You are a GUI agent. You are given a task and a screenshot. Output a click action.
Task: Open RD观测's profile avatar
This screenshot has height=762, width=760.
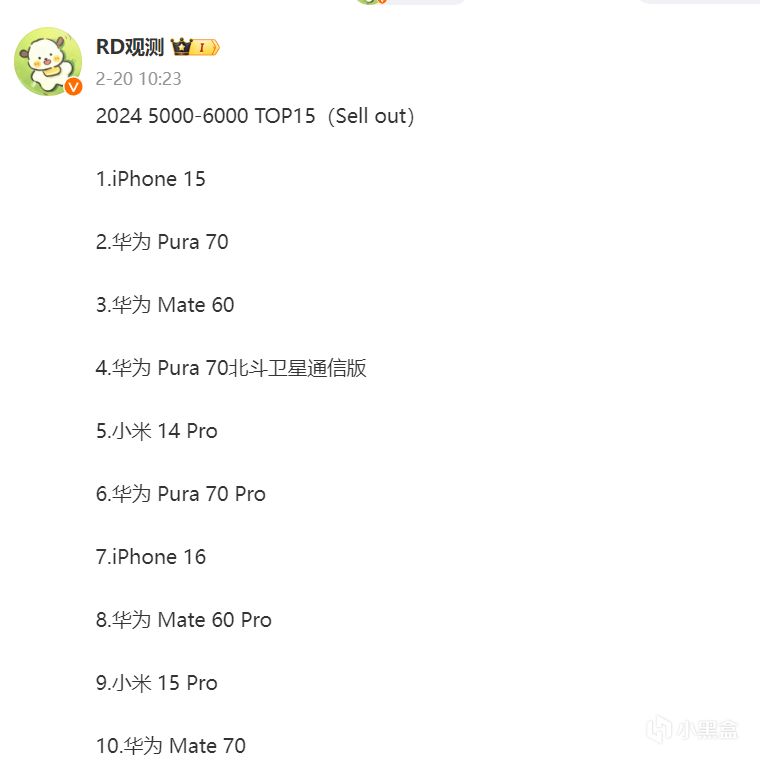47,60
